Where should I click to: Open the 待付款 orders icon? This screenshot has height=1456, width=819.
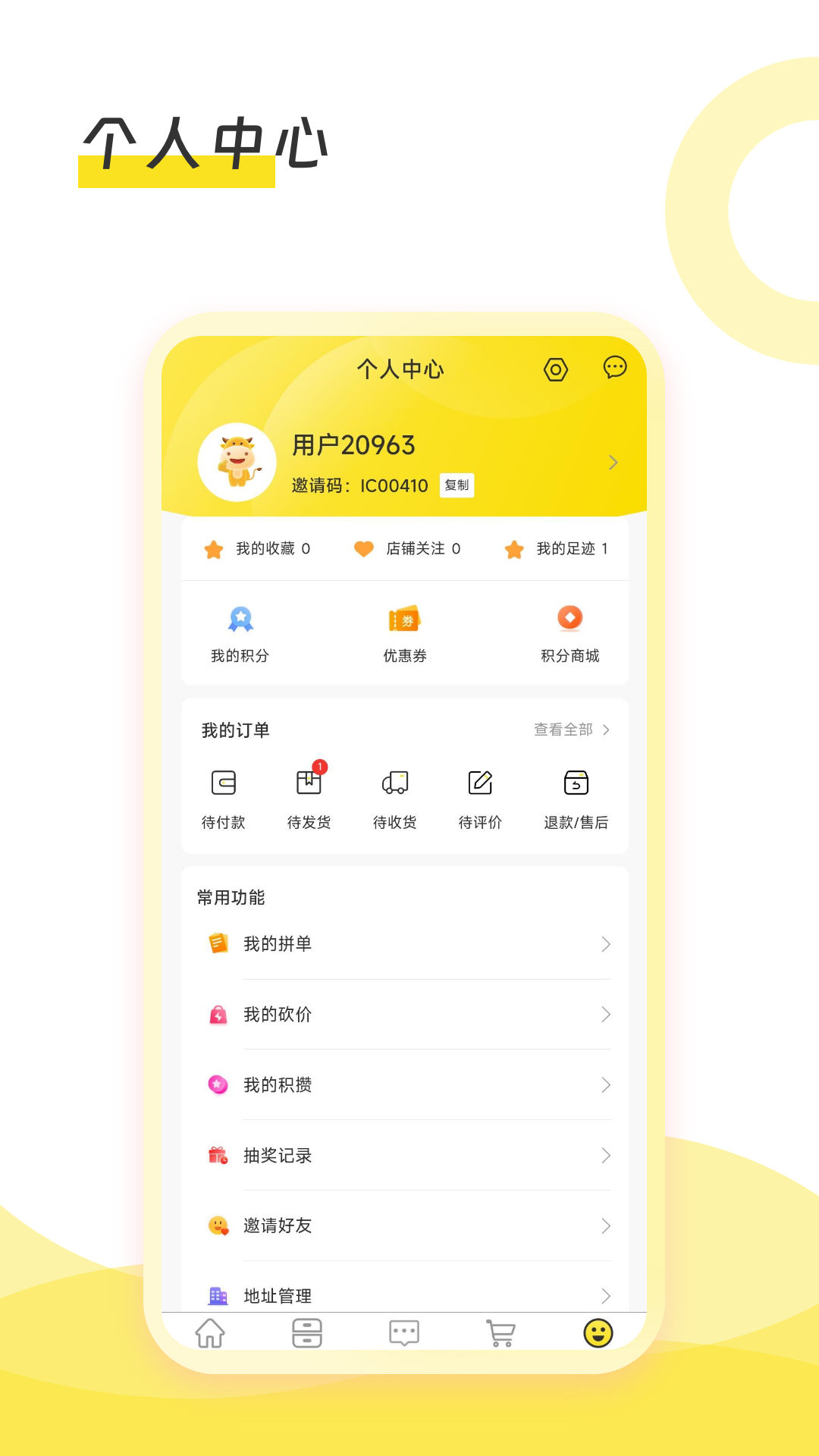[224, 783]
